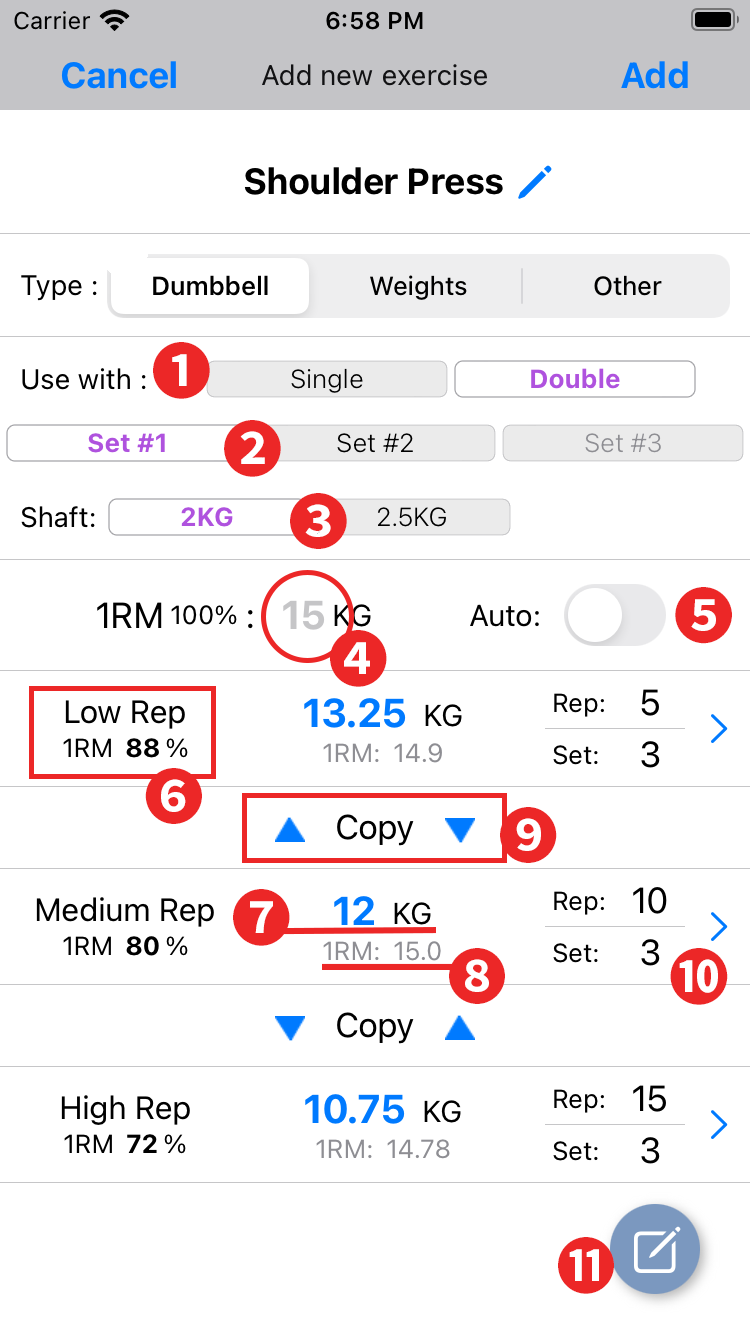
Task: Copy High Rep values up
Action: (460, 1027)
